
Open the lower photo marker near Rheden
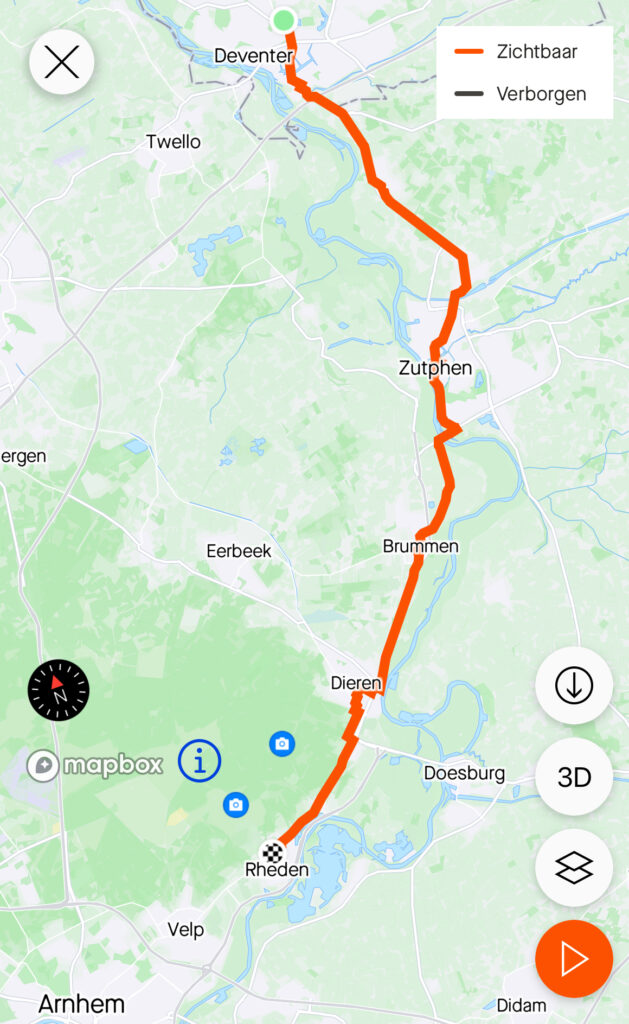[236, 805]
